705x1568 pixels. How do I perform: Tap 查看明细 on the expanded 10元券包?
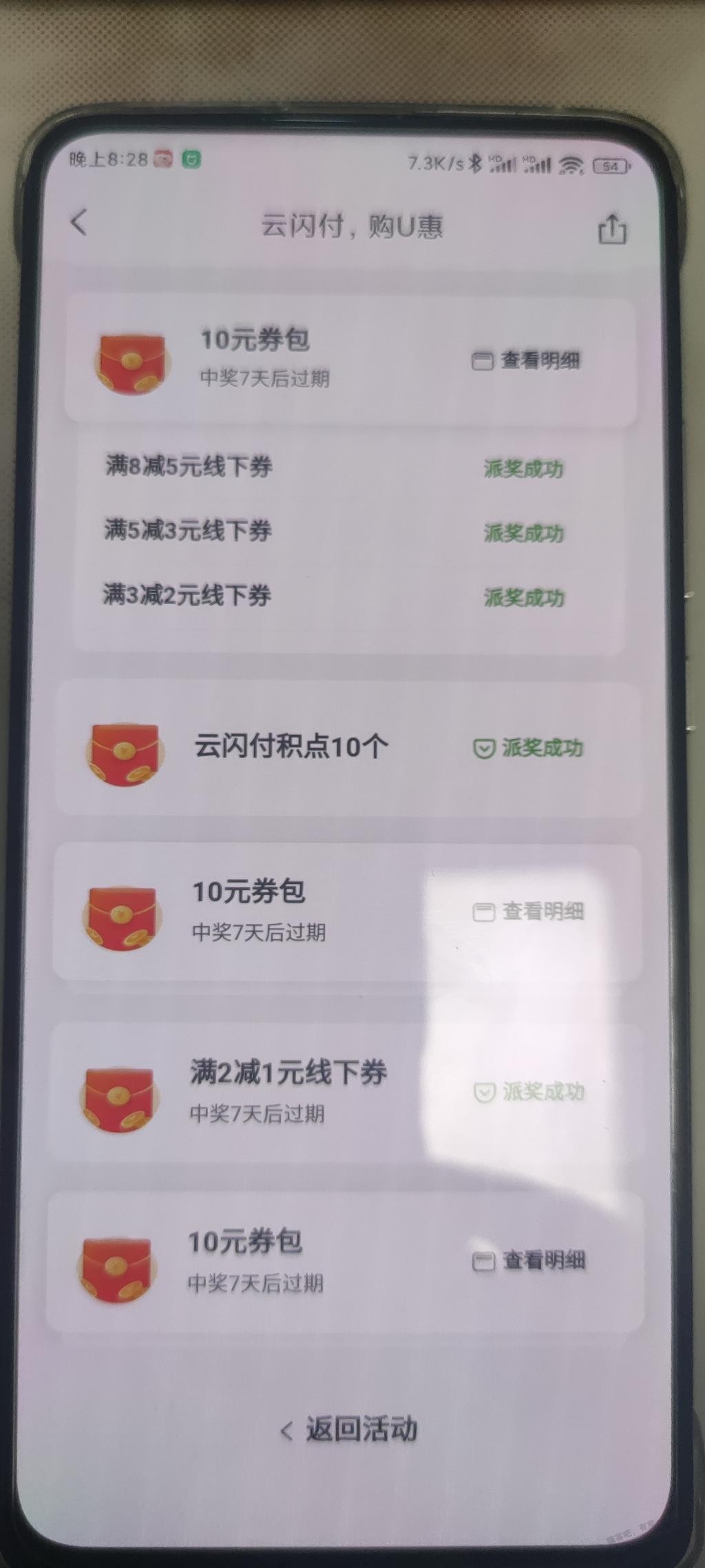(527, 360)
